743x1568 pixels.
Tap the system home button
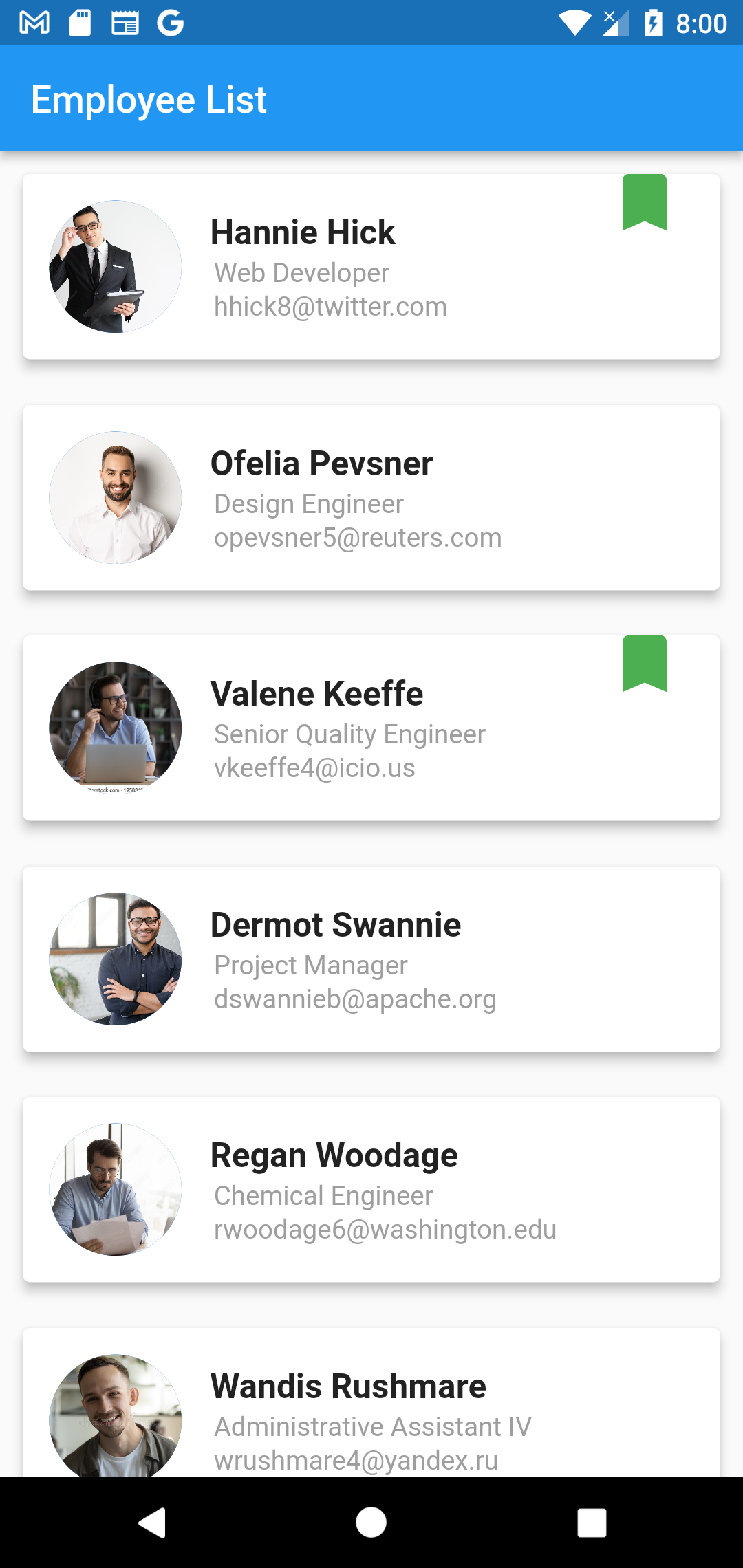[x=371, y=1523]
